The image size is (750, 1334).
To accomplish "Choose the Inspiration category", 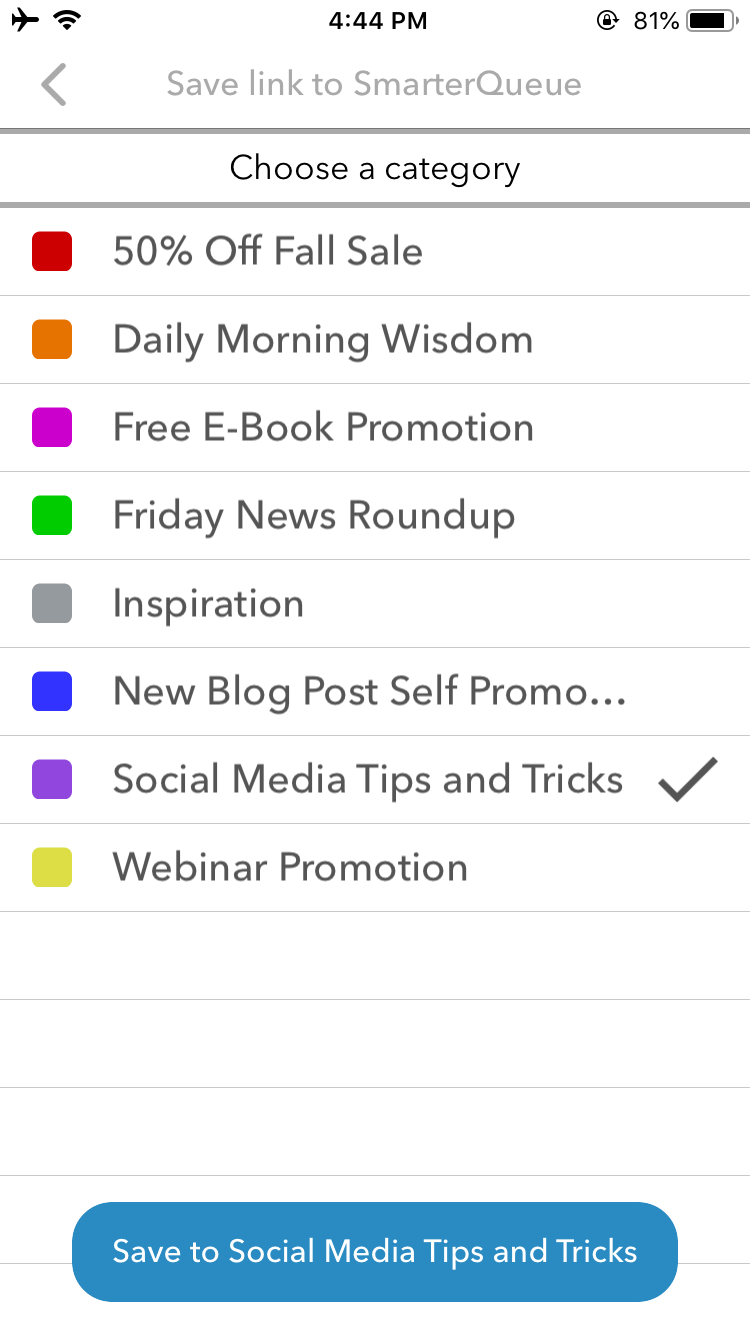I will (x=208, y=604).
